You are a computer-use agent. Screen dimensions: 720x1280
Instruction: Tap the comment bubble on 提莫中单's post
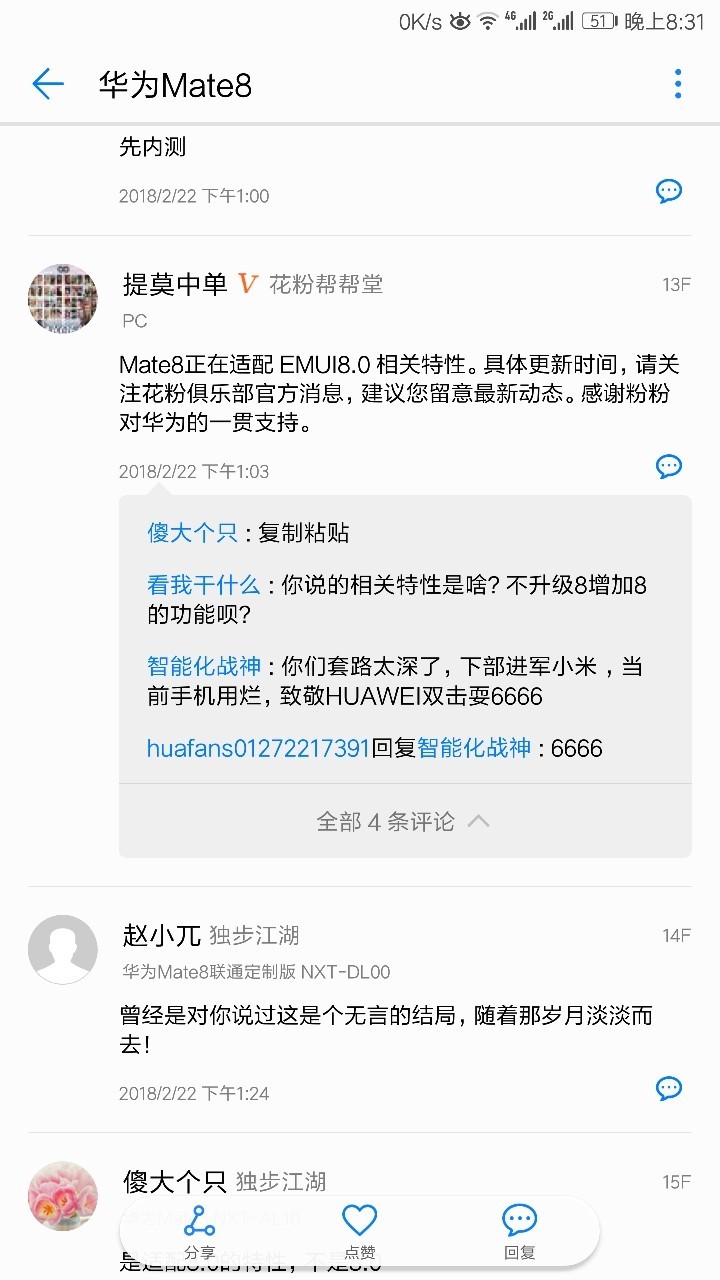(x=668, y=466)
